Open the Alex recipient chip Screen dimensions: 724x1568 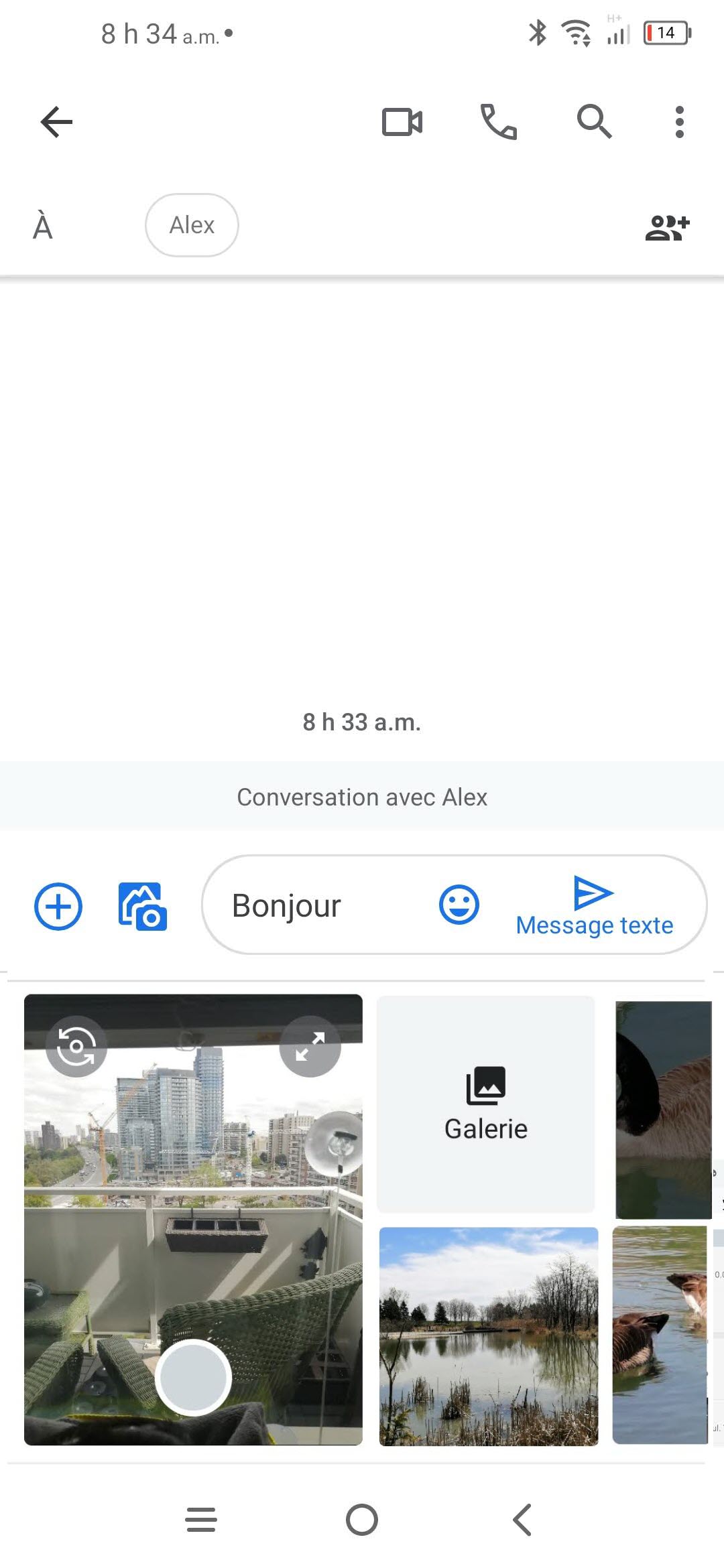point(192,225)
